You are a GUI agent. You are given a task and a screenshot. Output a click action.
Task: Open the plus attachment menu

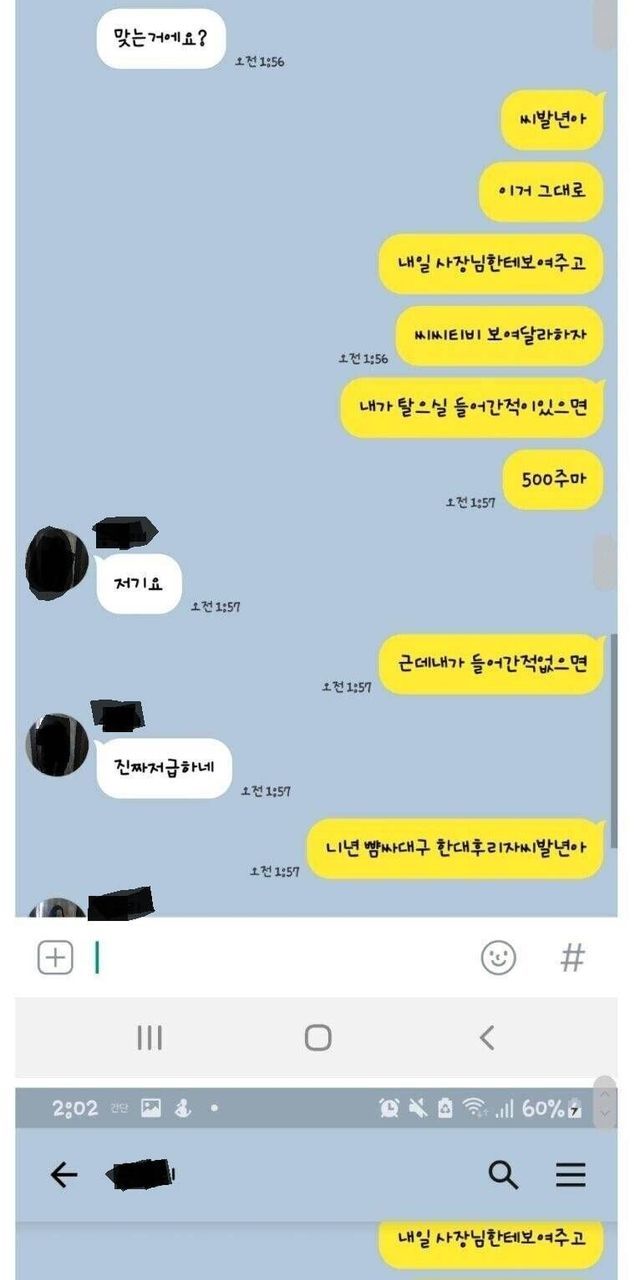tap(56, 958)
